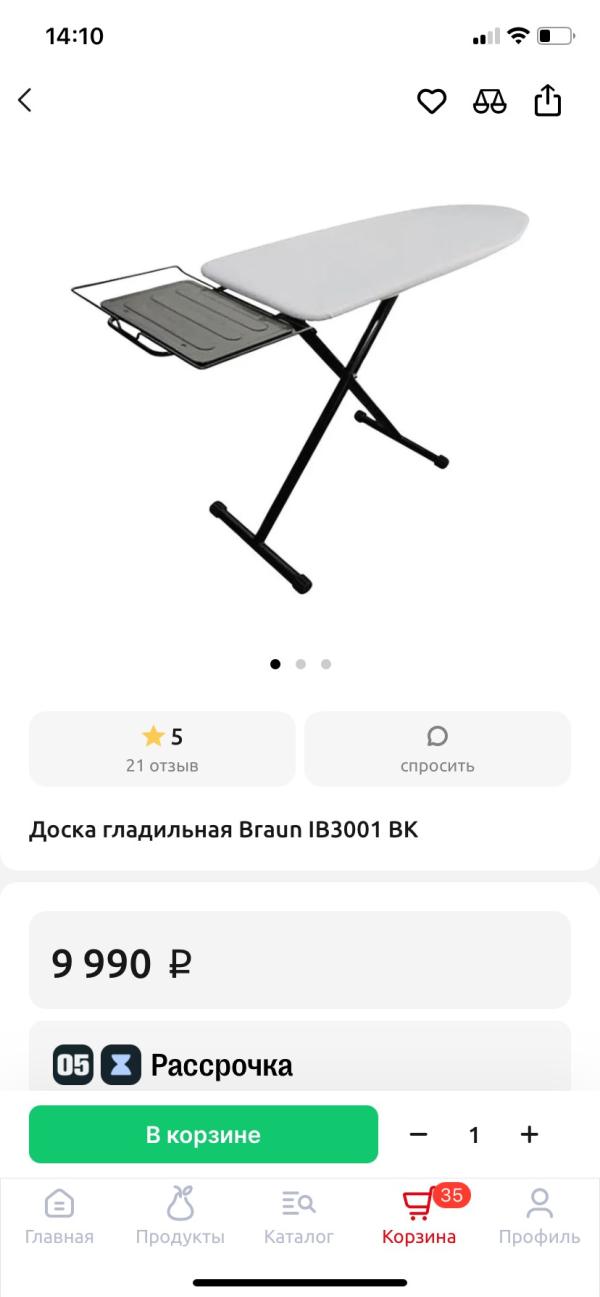The image size is (600, 1297).
Task: Go to the Каталог tab
Action: tap(298, 1216)
